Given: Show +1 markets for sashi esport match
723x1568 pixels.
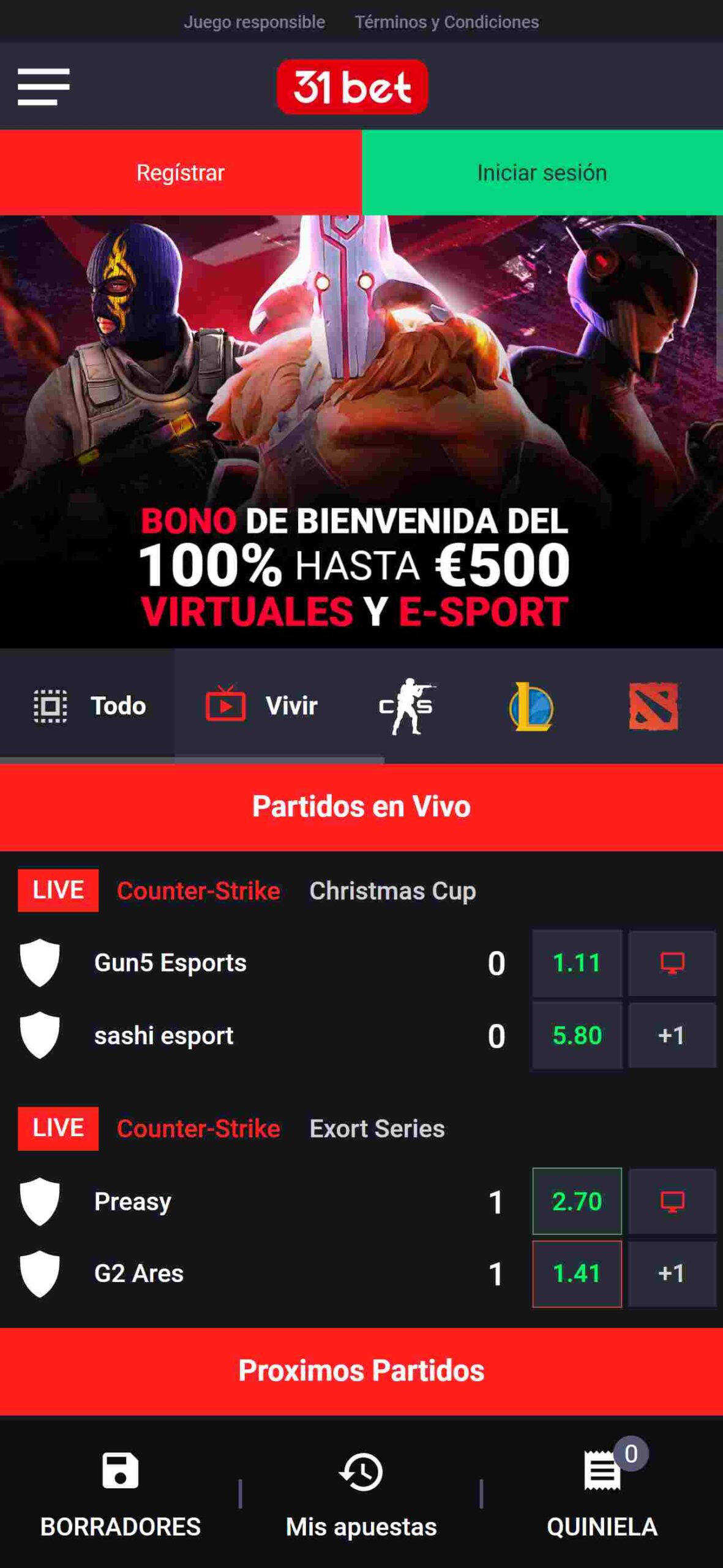Looking at the screenshot, I should pos(672,1036).
